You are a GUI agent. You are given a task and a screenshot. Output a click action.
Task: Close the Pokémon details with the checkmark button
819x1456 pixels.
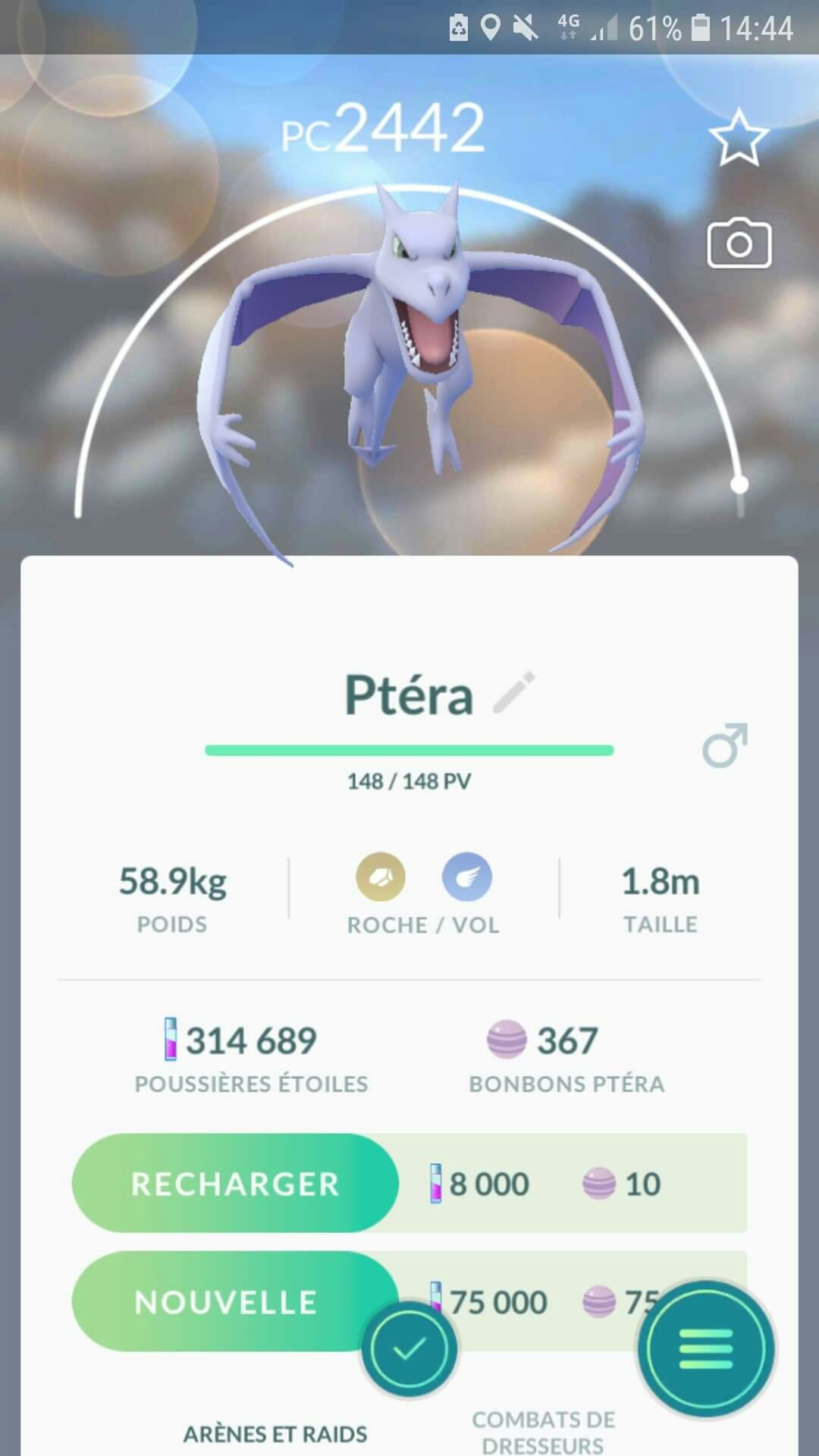(409, 1349)
